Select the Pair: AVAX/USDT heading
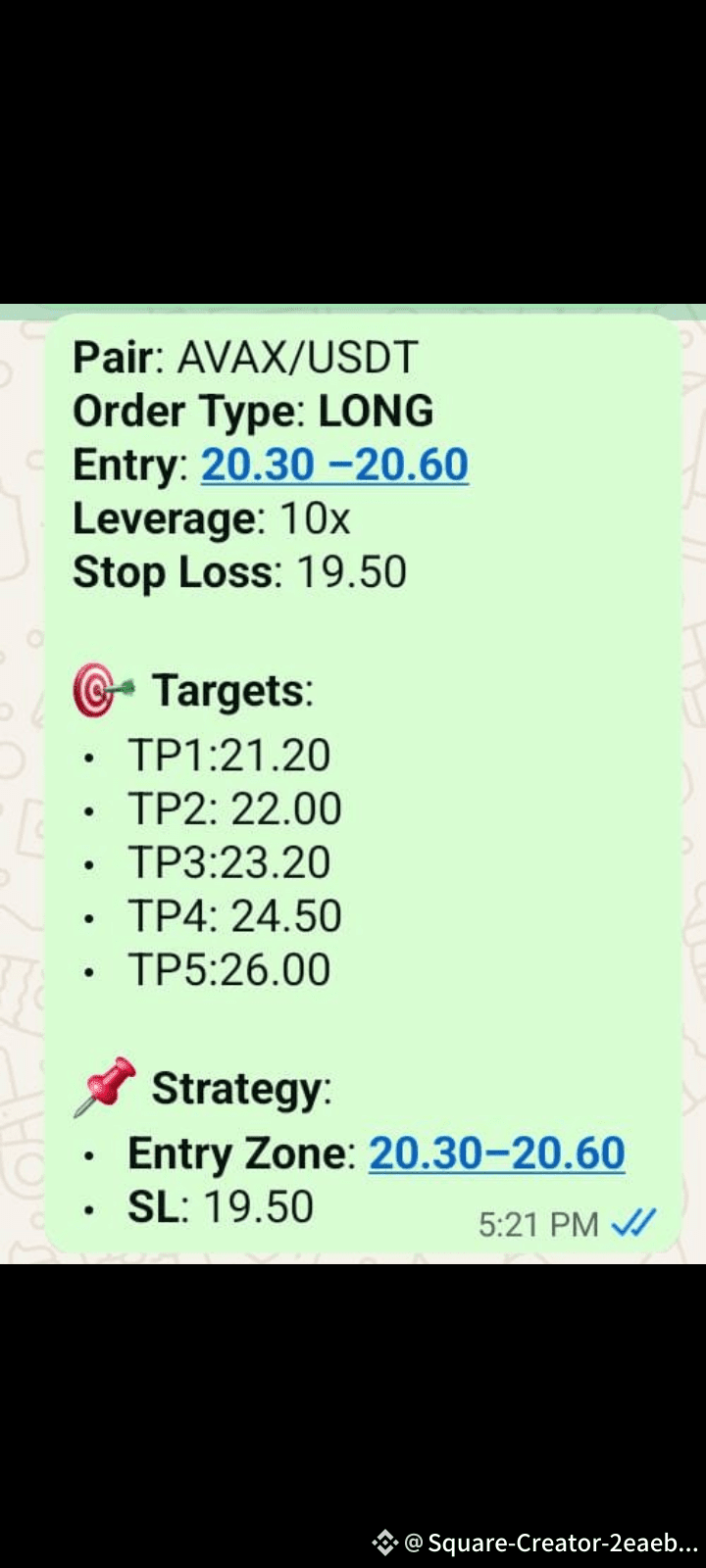Screen dimensions: 706x1568 point(245,358)
